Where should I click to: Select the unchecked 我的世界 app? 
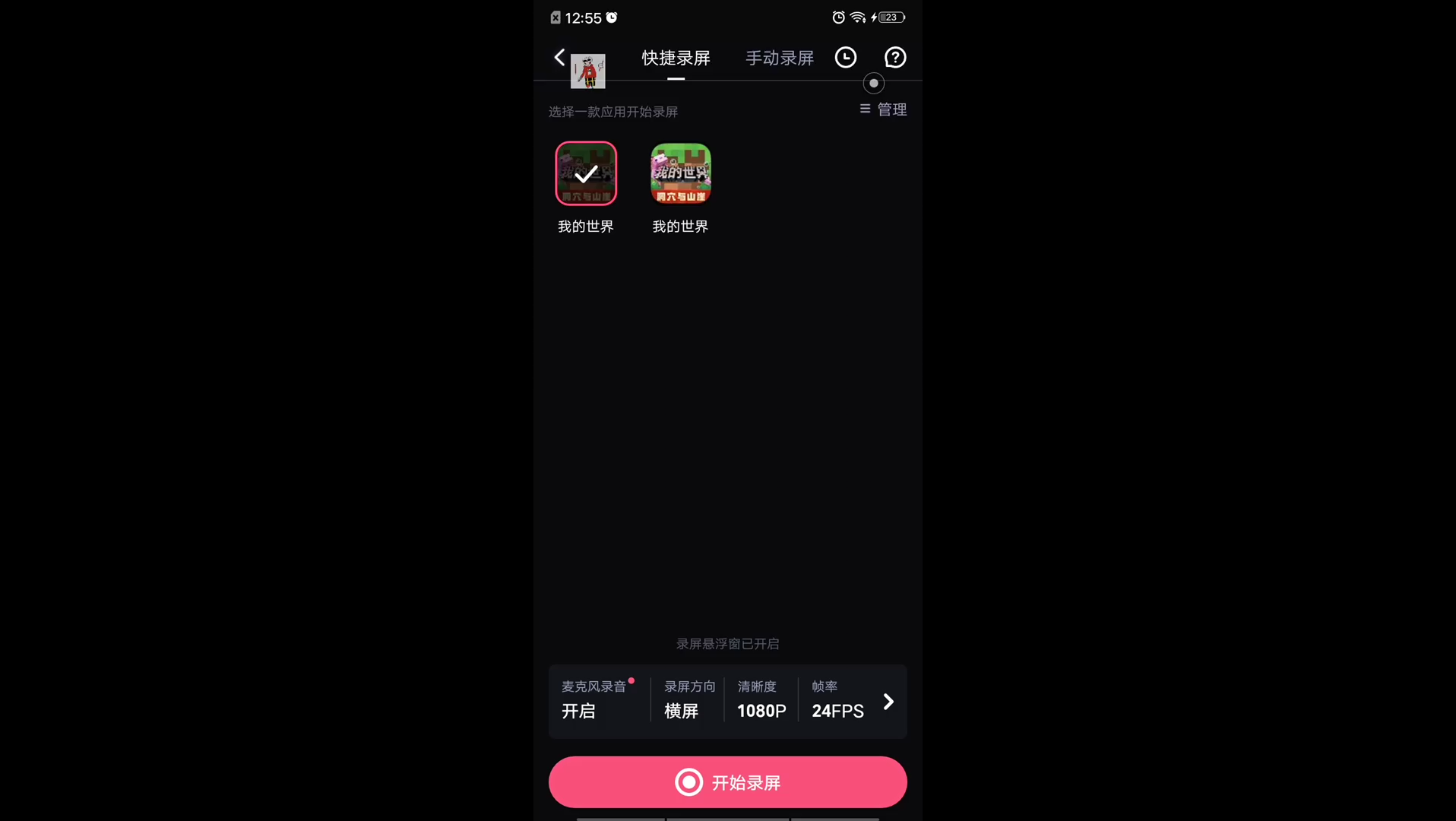(x=680, y=174)
